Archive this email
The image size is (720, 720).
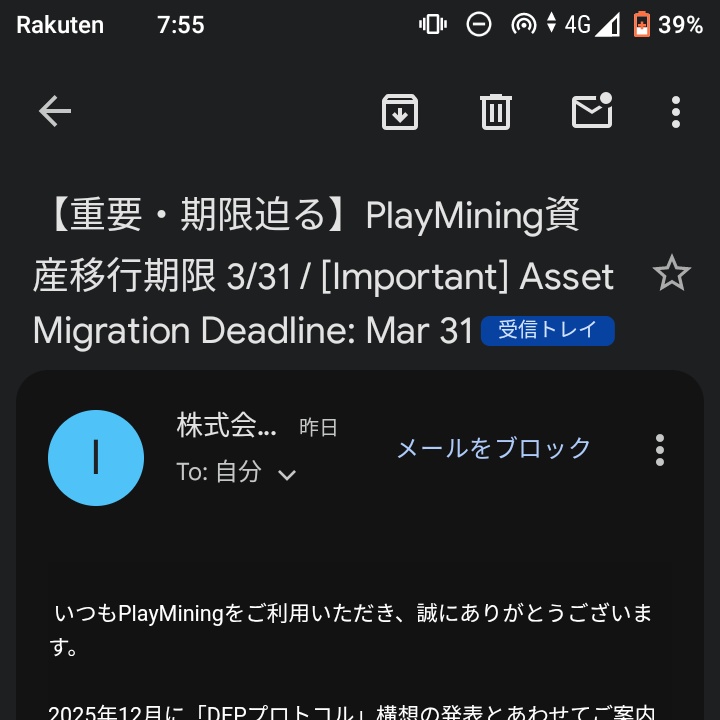(x=400, y=111)
